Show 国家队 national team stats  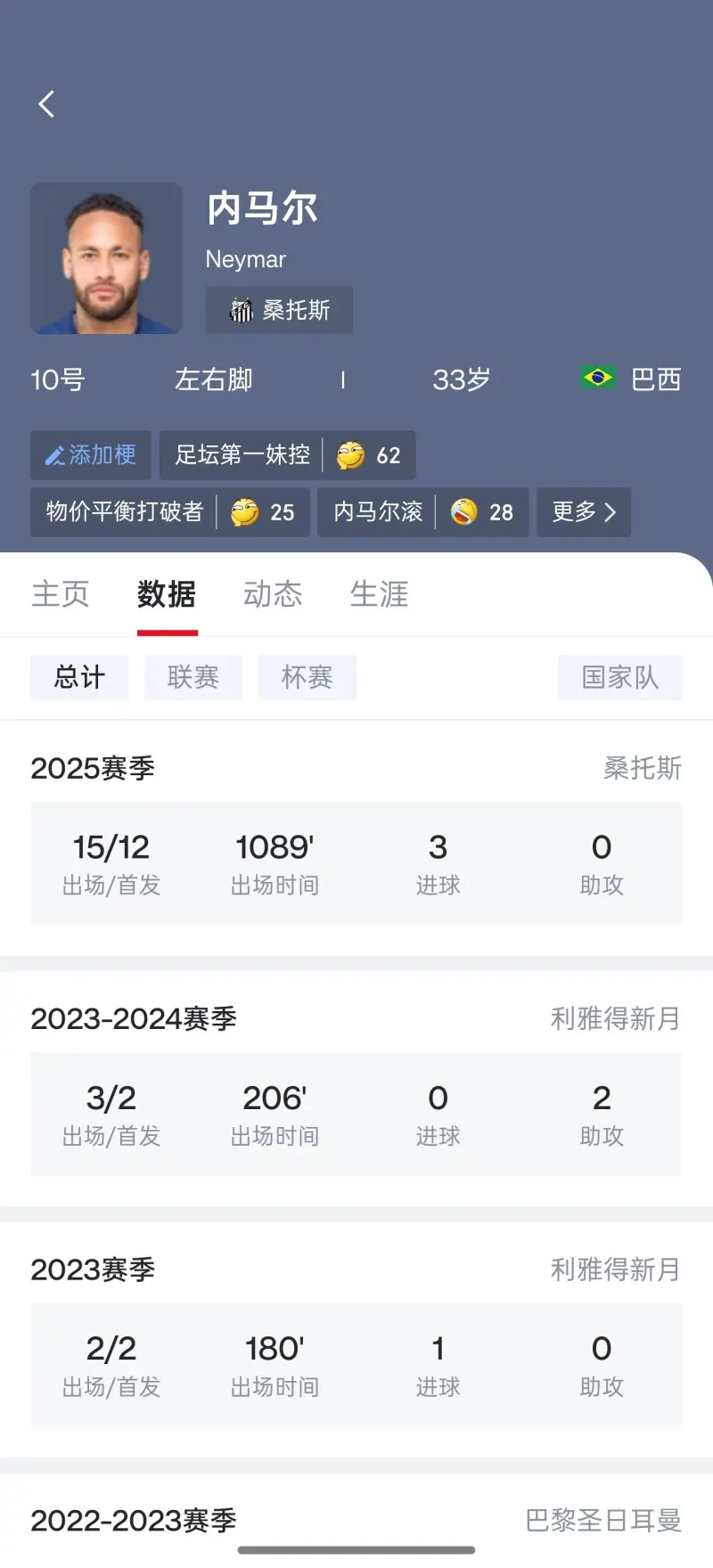(619, 677)
